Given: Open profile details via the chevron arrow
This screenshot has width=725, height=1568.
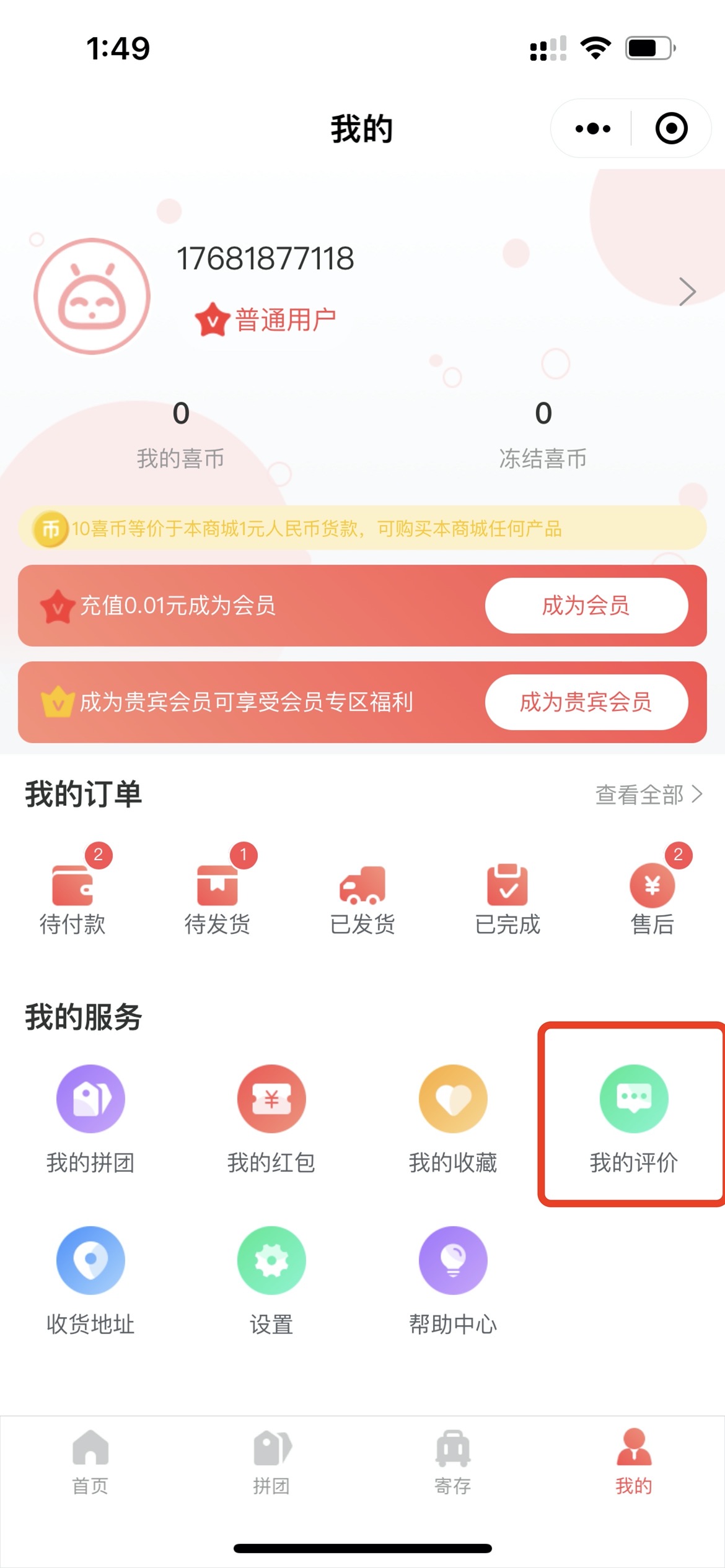Looking at the screenshot, I should pos(687,292).
